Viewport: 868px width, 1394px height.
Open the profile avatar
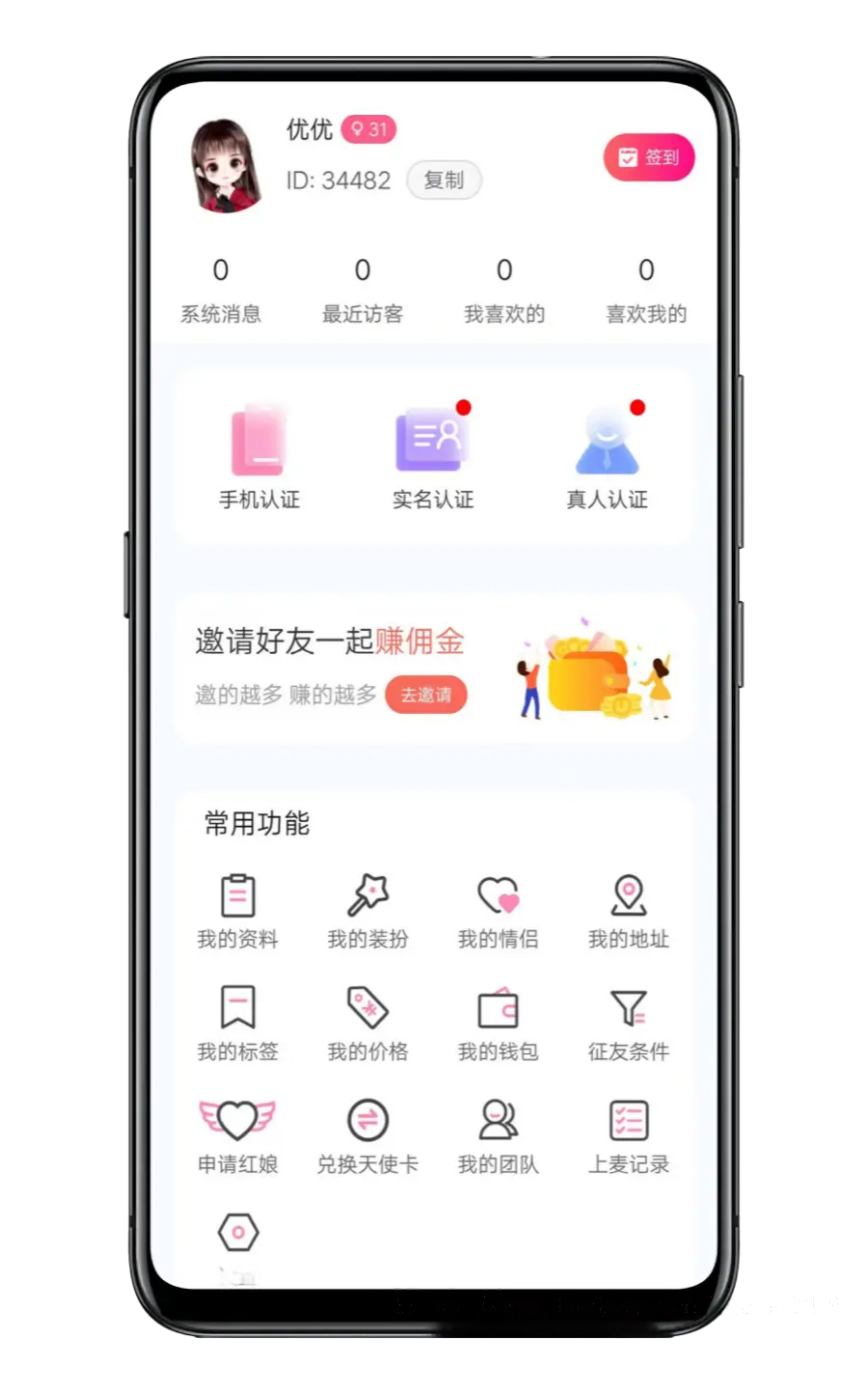tap(227, 166)
